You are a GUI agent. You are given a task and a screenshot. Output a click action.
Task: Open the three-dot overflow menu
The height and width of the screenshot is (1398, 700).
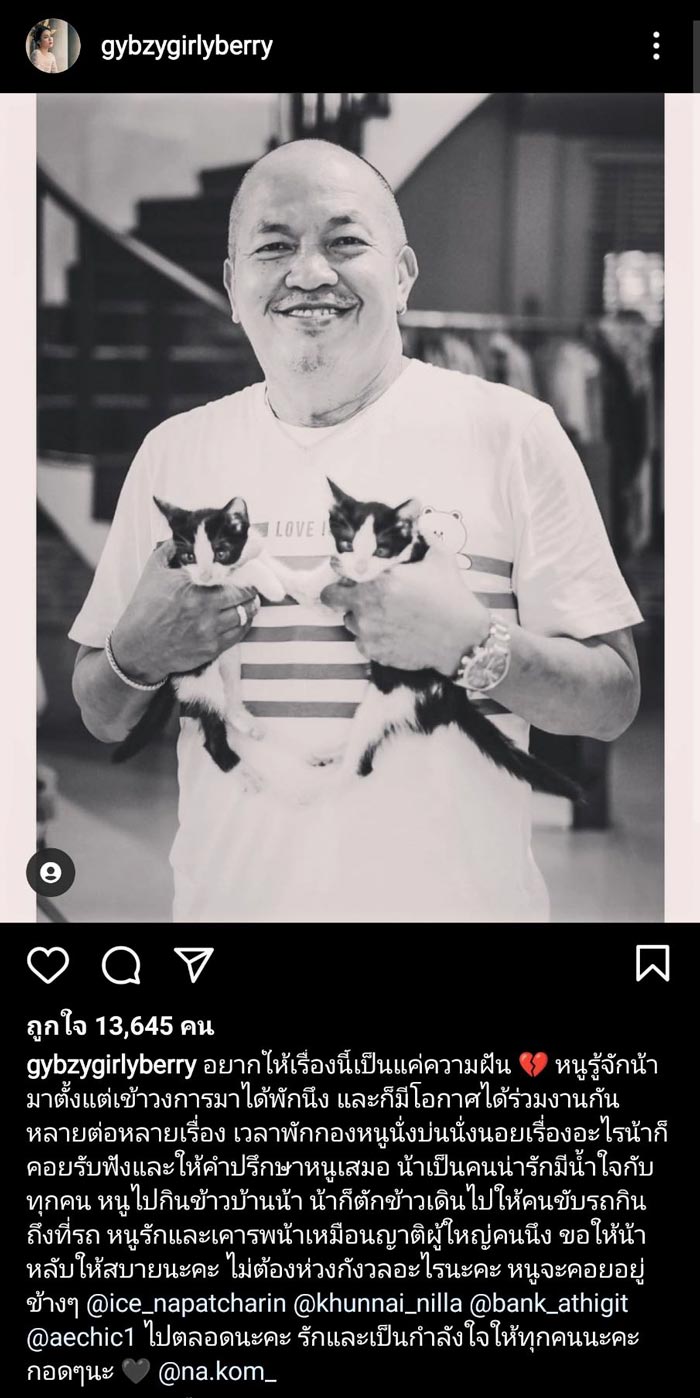pyautogui.click(x=656, y=46)
